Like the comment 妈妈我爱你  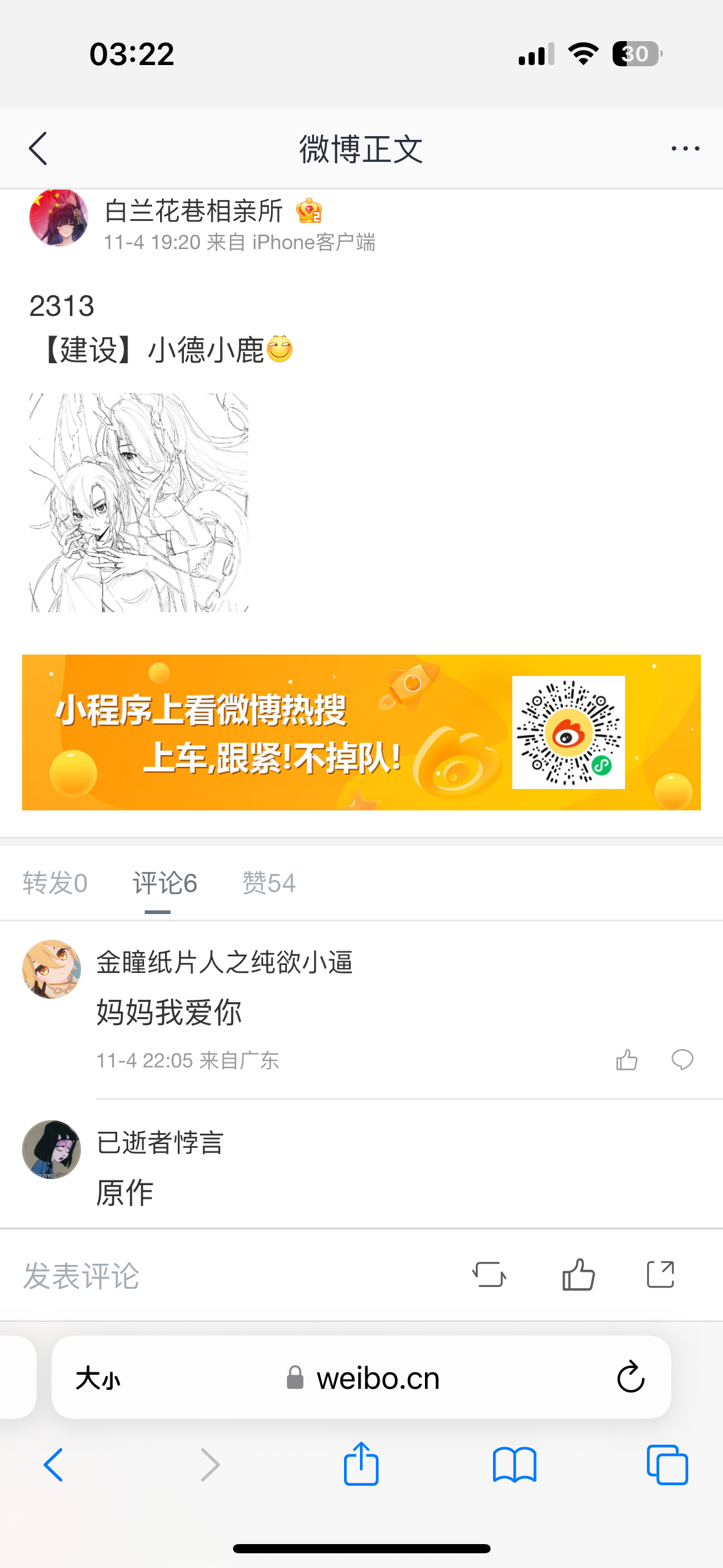tap(627, 1060)
